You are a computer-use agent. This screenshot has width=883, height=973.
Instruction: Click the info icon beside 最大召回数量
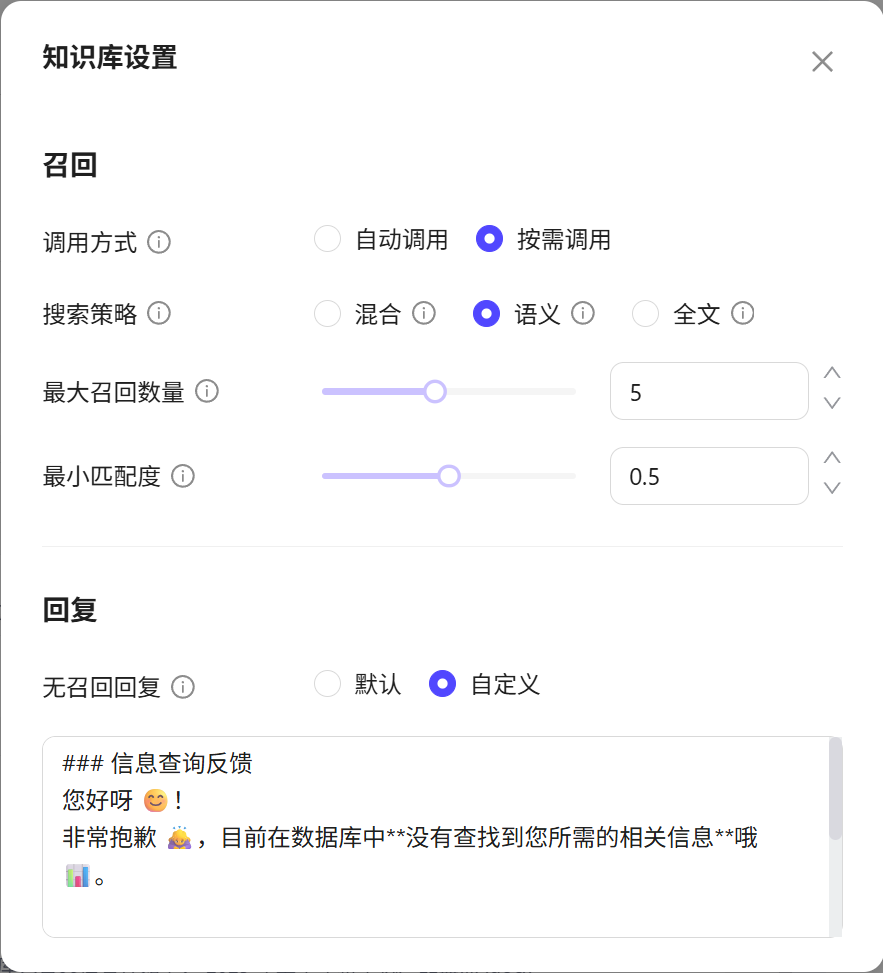[207, 391]
